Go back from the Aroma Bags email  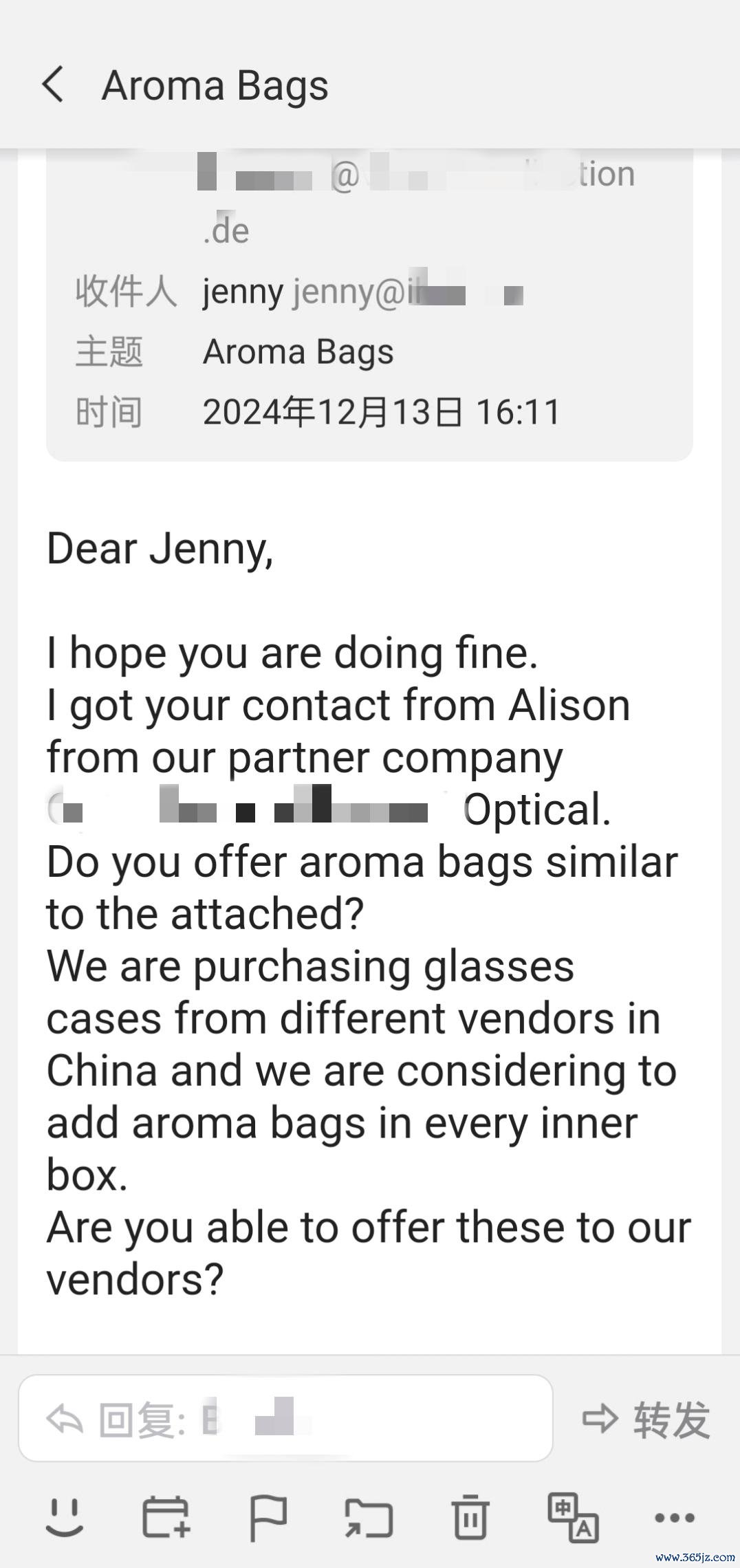point(53,85)
